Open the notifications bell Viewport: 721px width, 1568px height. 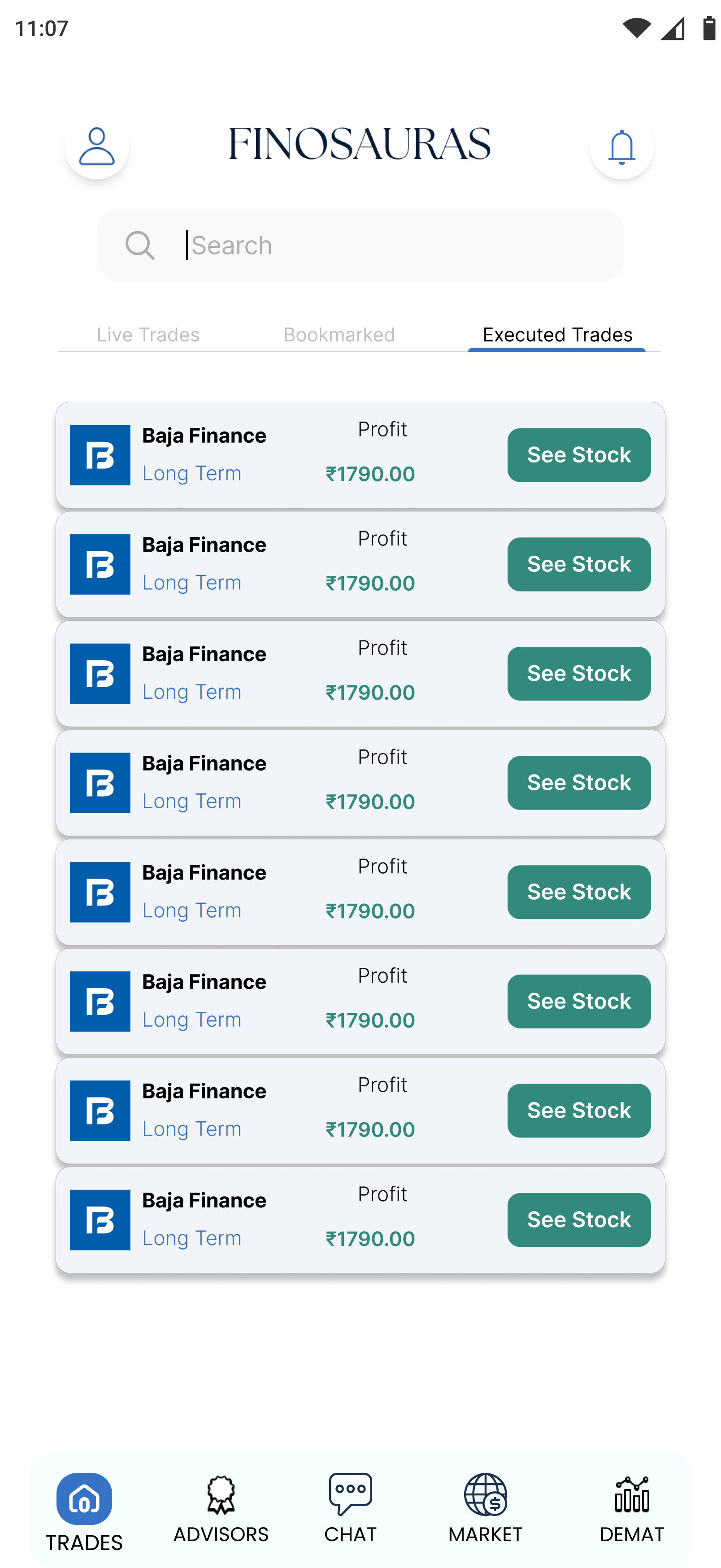point(621,147)
